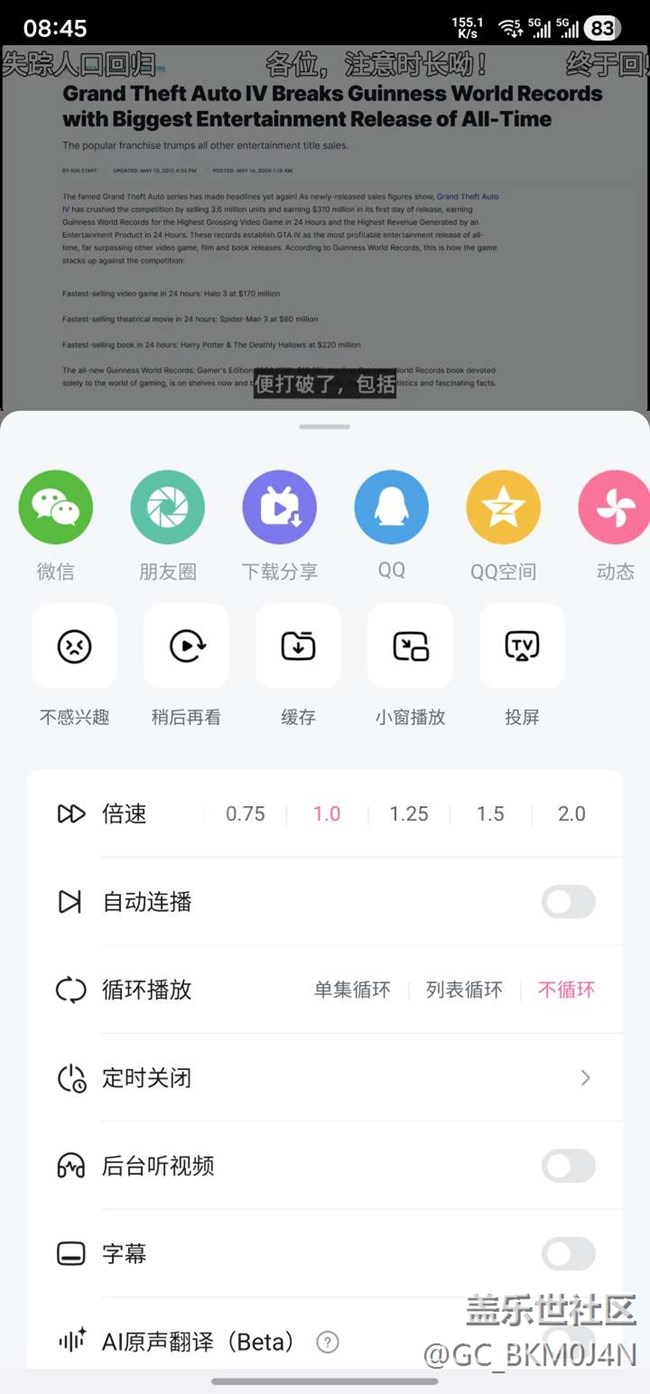Choose 1.5 playback speed

[490, 814]
